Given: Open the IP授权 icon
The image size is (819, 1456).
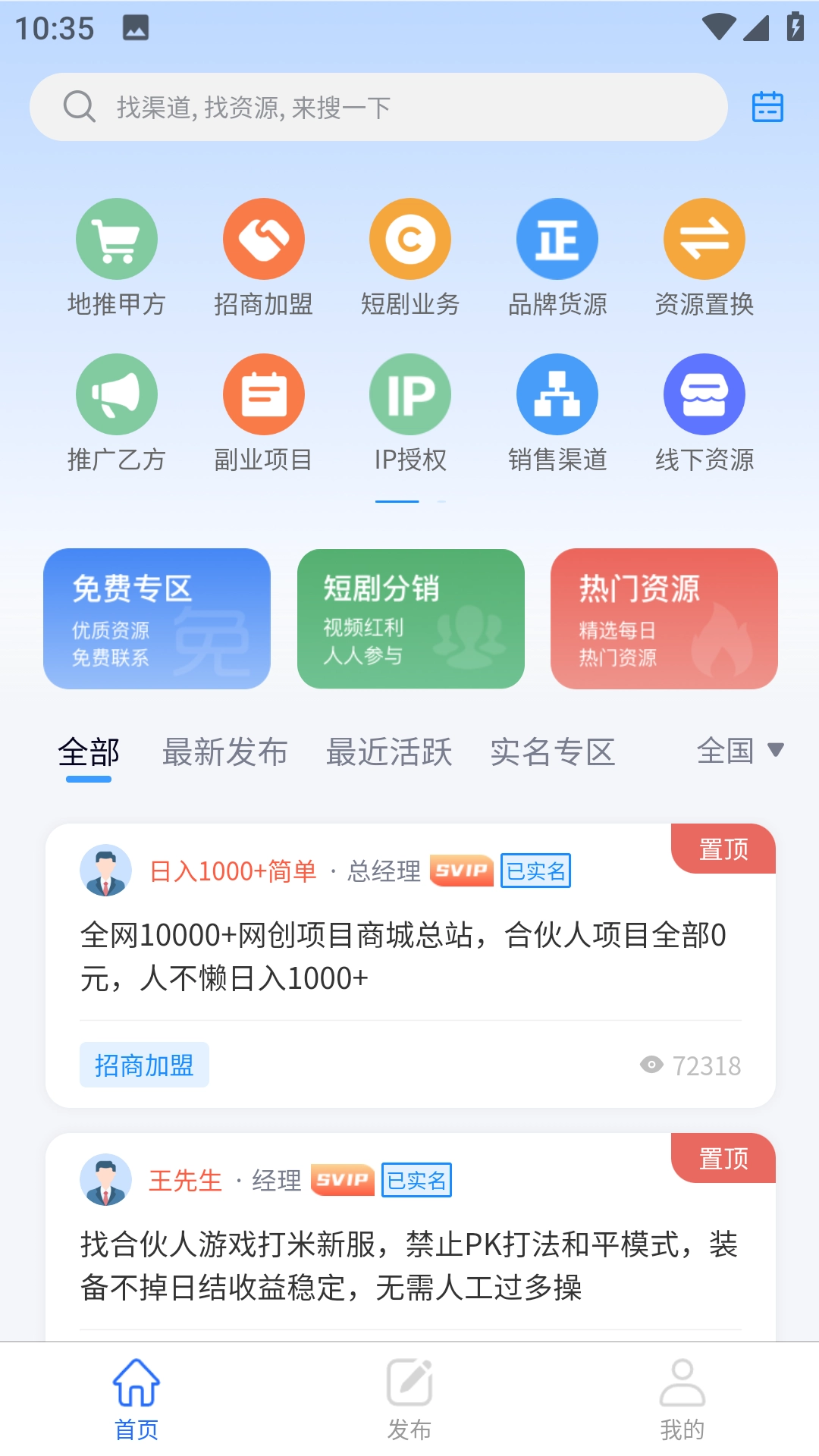Looking at the screenshot, I should click(410, 394).
